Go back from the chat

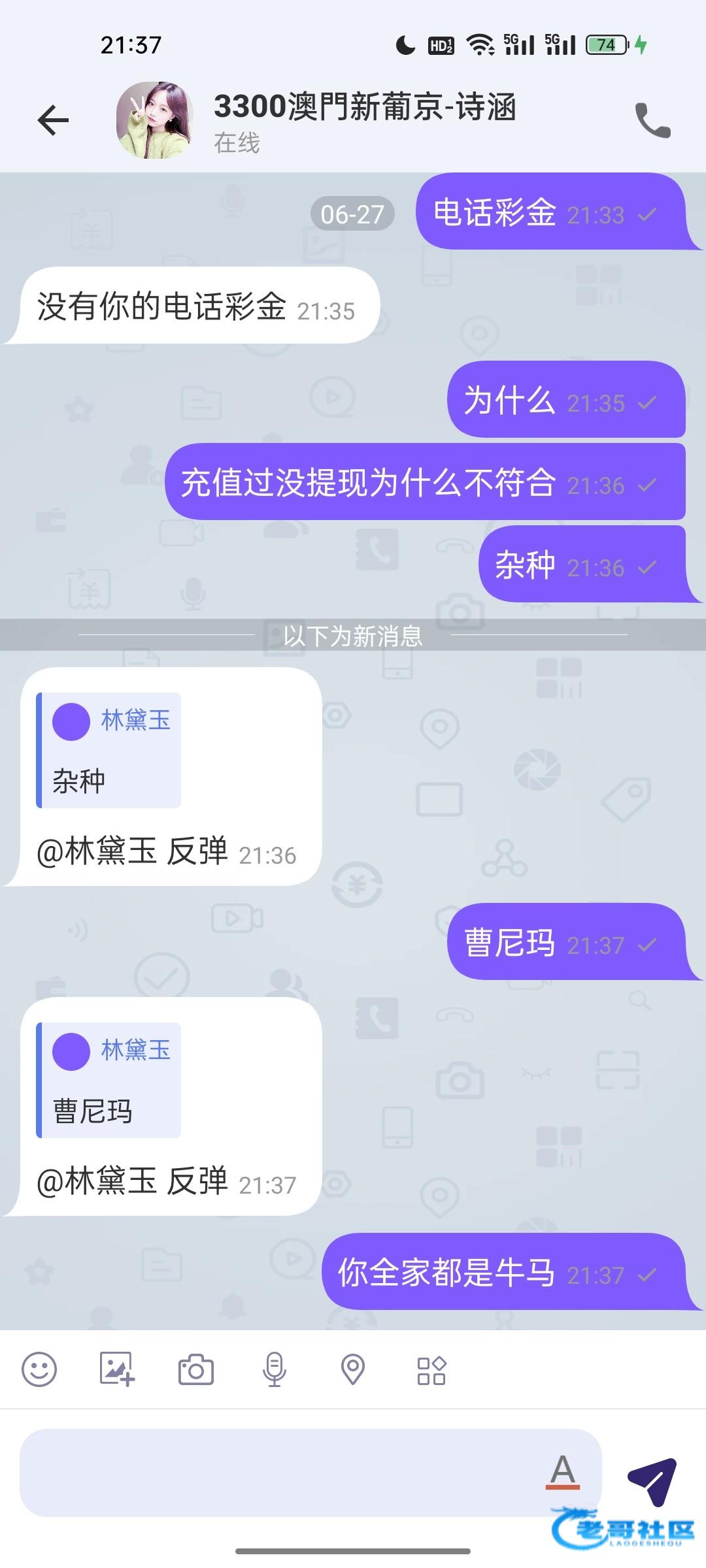[54, 120]
